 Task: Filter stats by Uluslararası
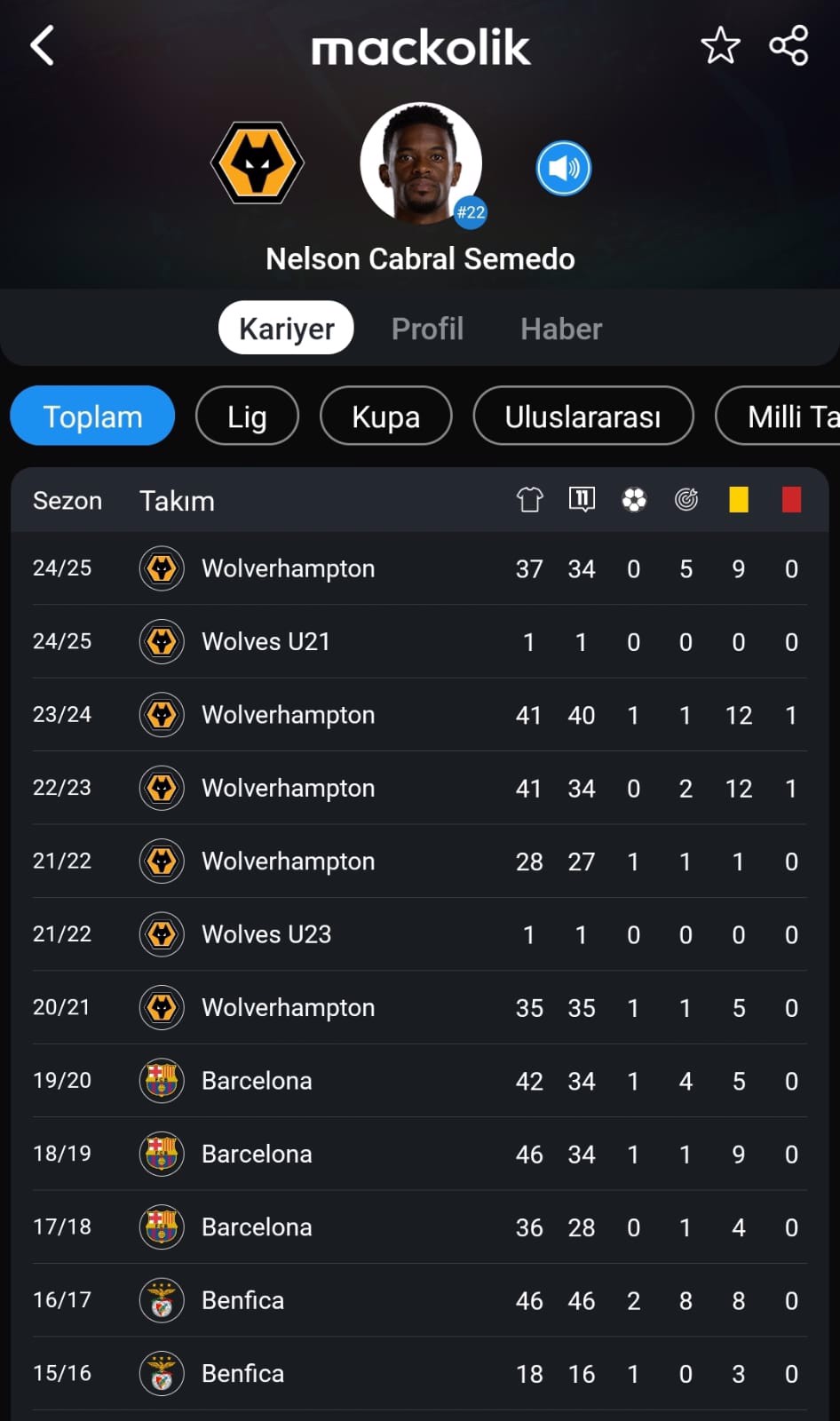point(583,416)
